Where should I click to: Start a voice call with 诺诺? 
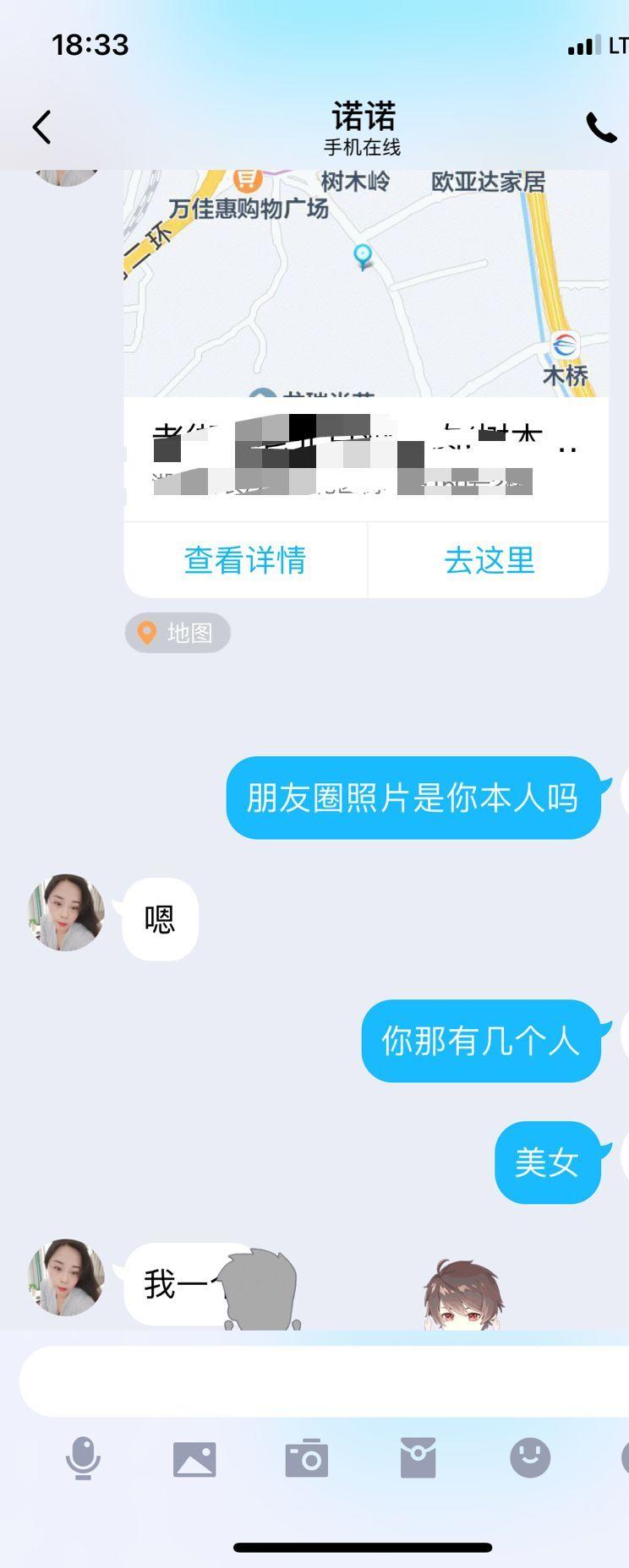tap(600, 128)
